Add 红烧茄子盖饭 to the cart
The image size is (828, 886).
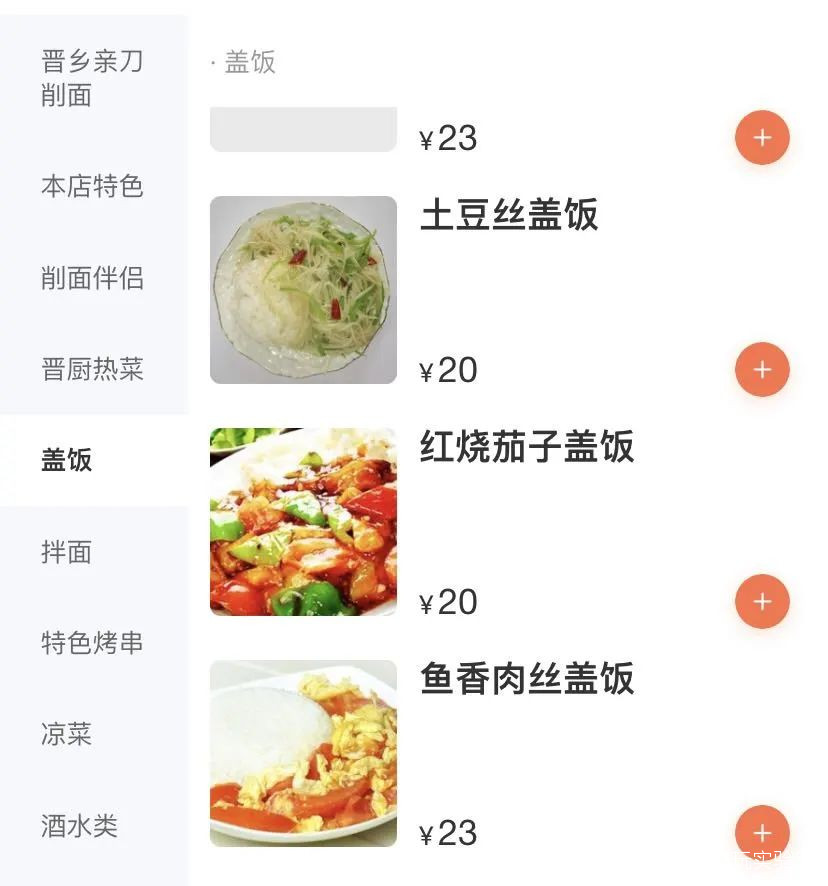tap(762, 601)
